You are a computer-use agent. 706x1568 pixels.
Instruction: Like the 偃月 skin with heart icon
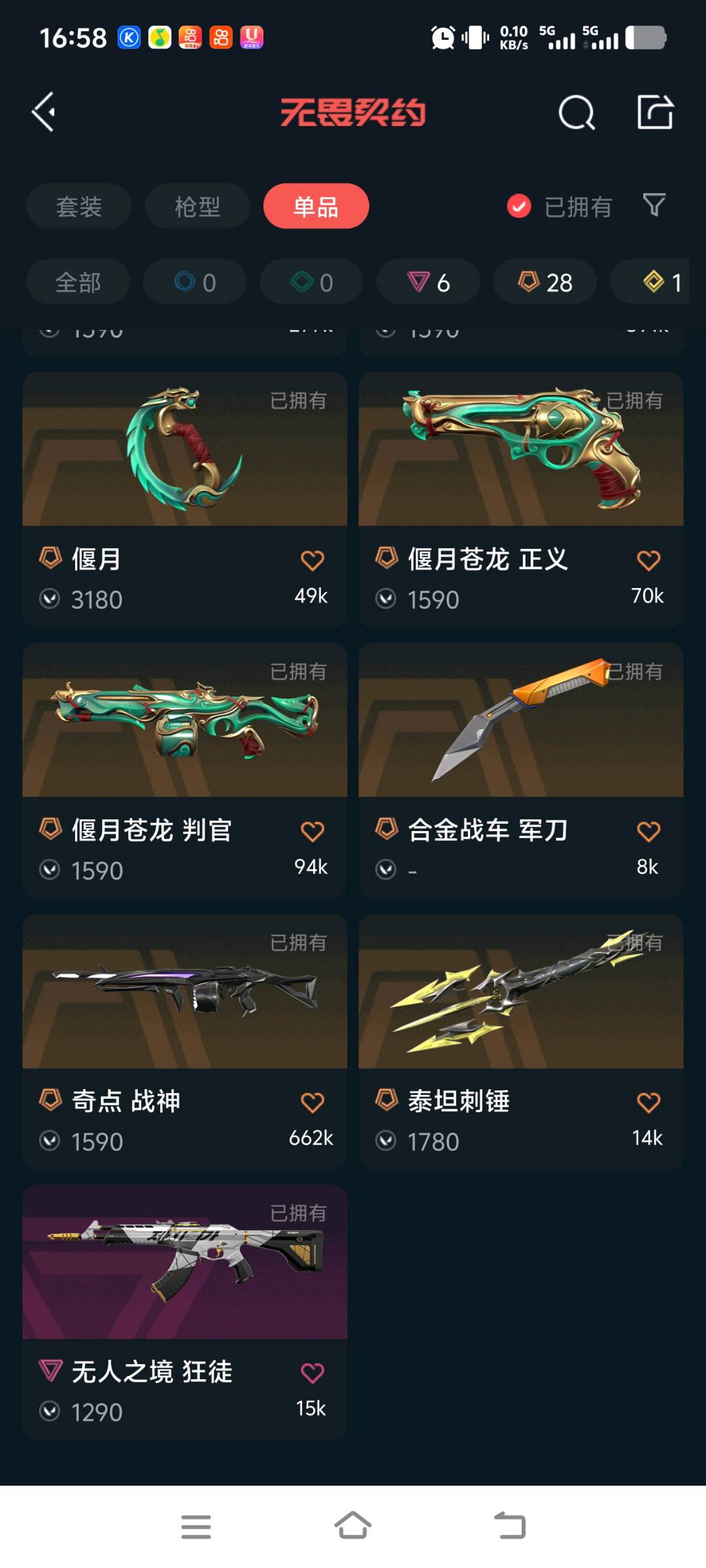[x=312, y=561]
